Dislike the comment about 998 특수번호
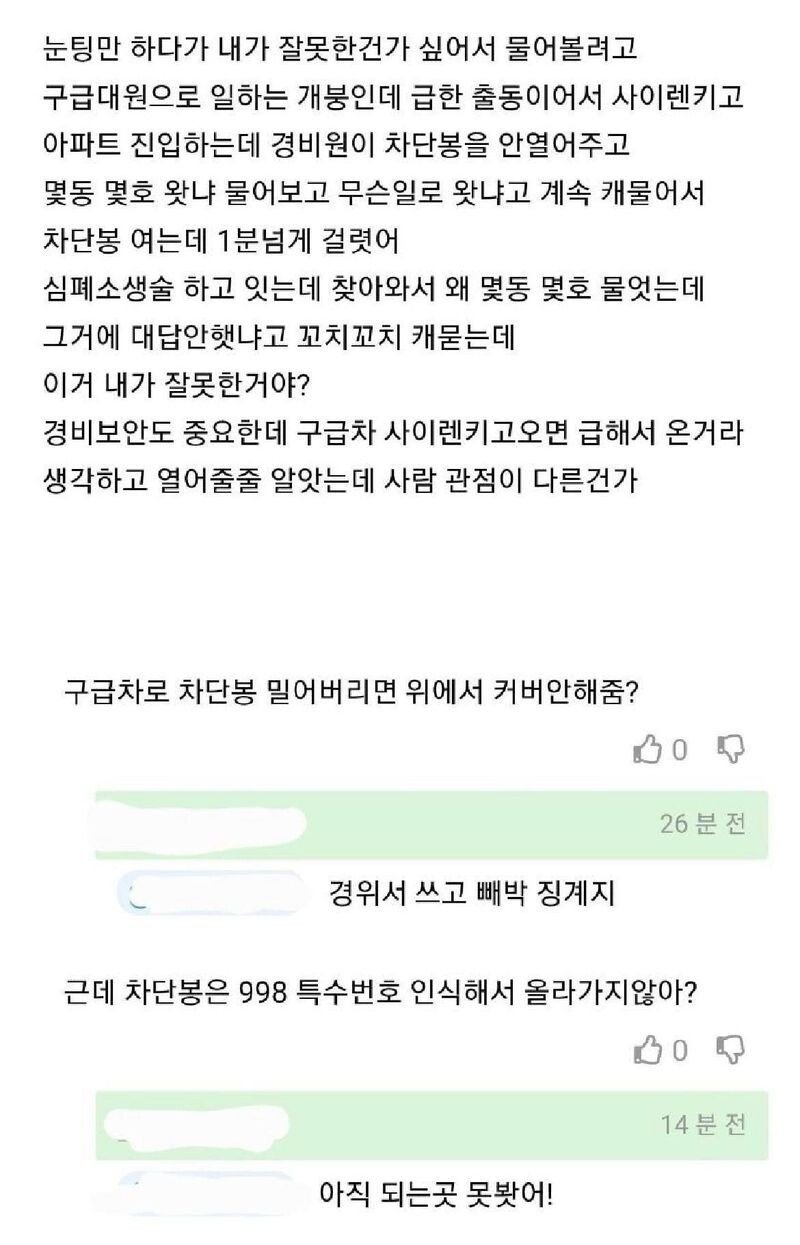Screen dimensions: 800x1245 pos(731,1049)
